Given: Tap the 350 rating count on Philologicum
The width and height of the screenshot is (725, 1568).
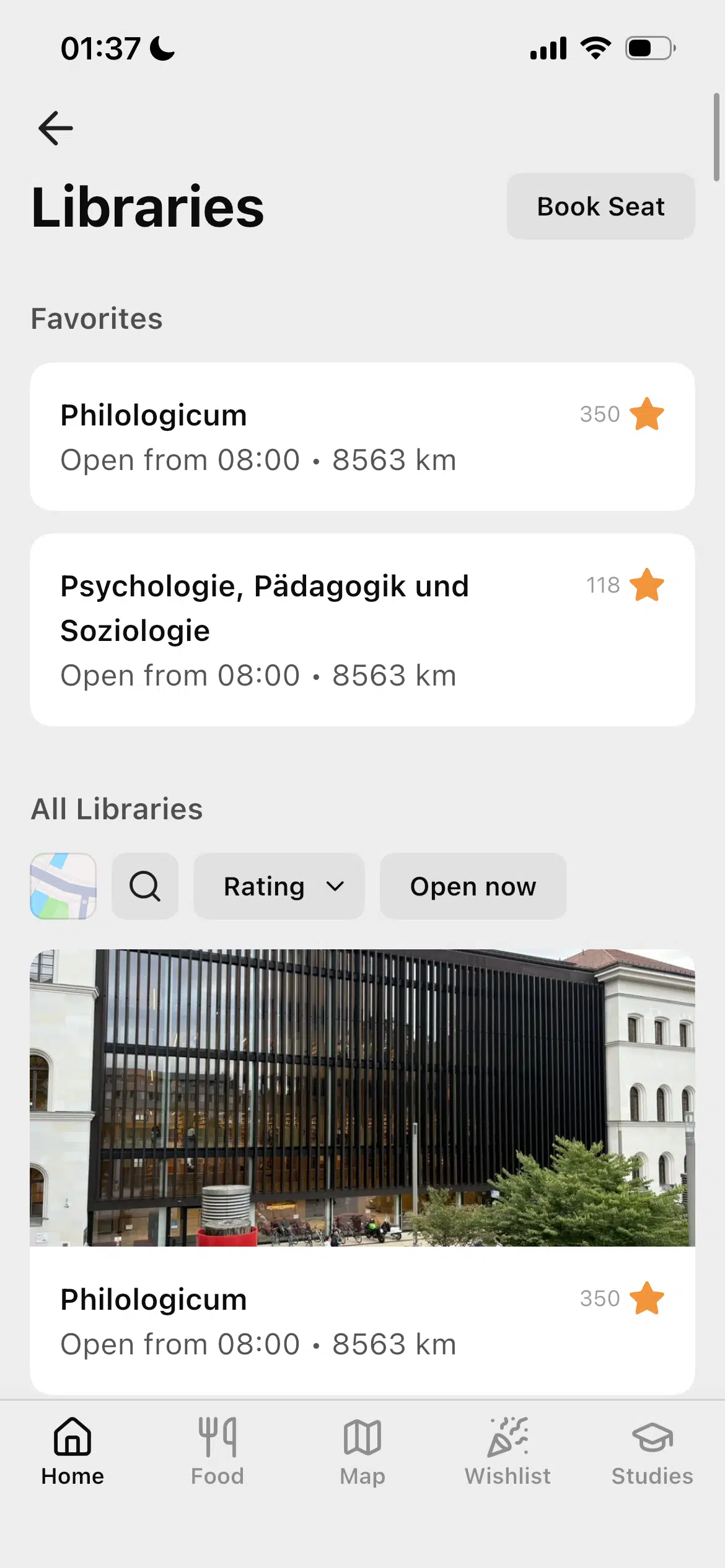Looking at the screenshot, I should [x=599, y=1298].
